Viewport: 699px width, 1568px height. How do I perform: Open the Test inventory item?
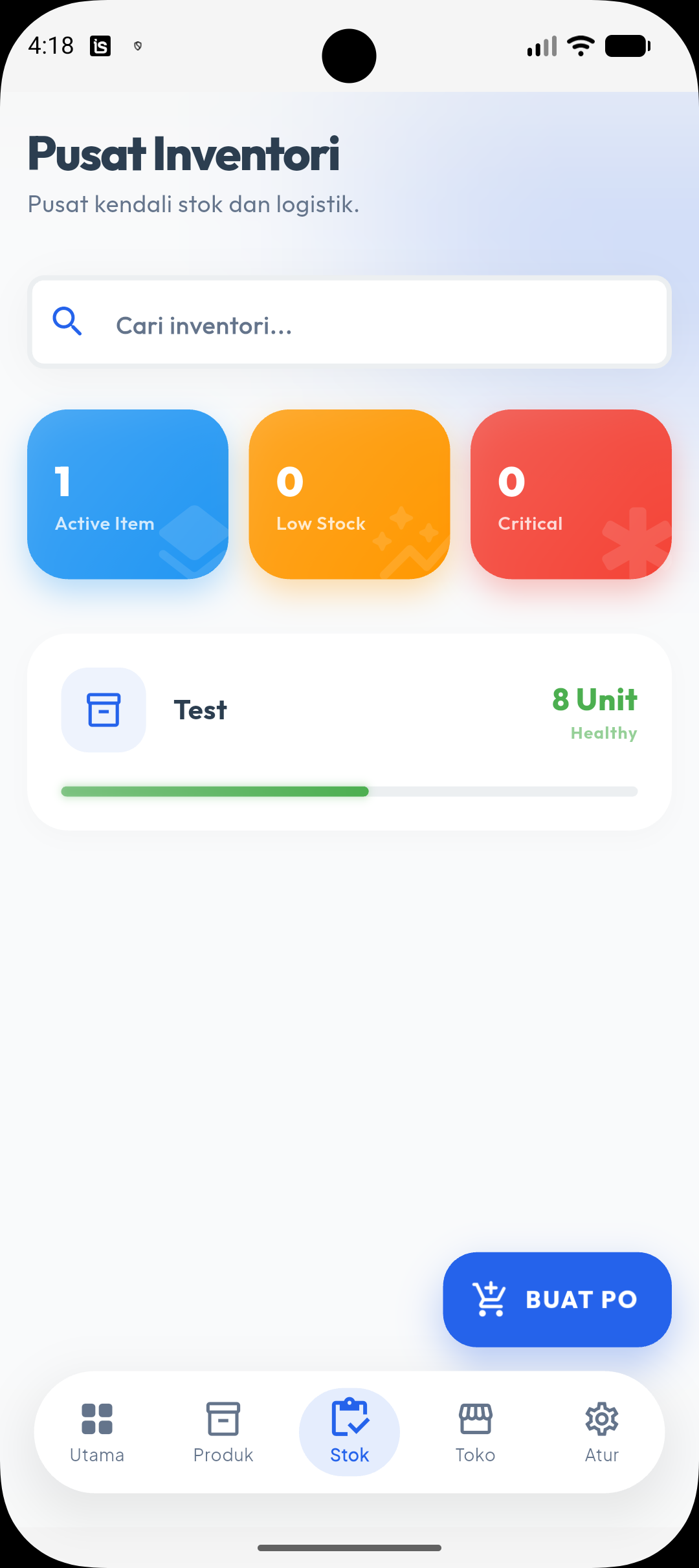coord(349,732)
